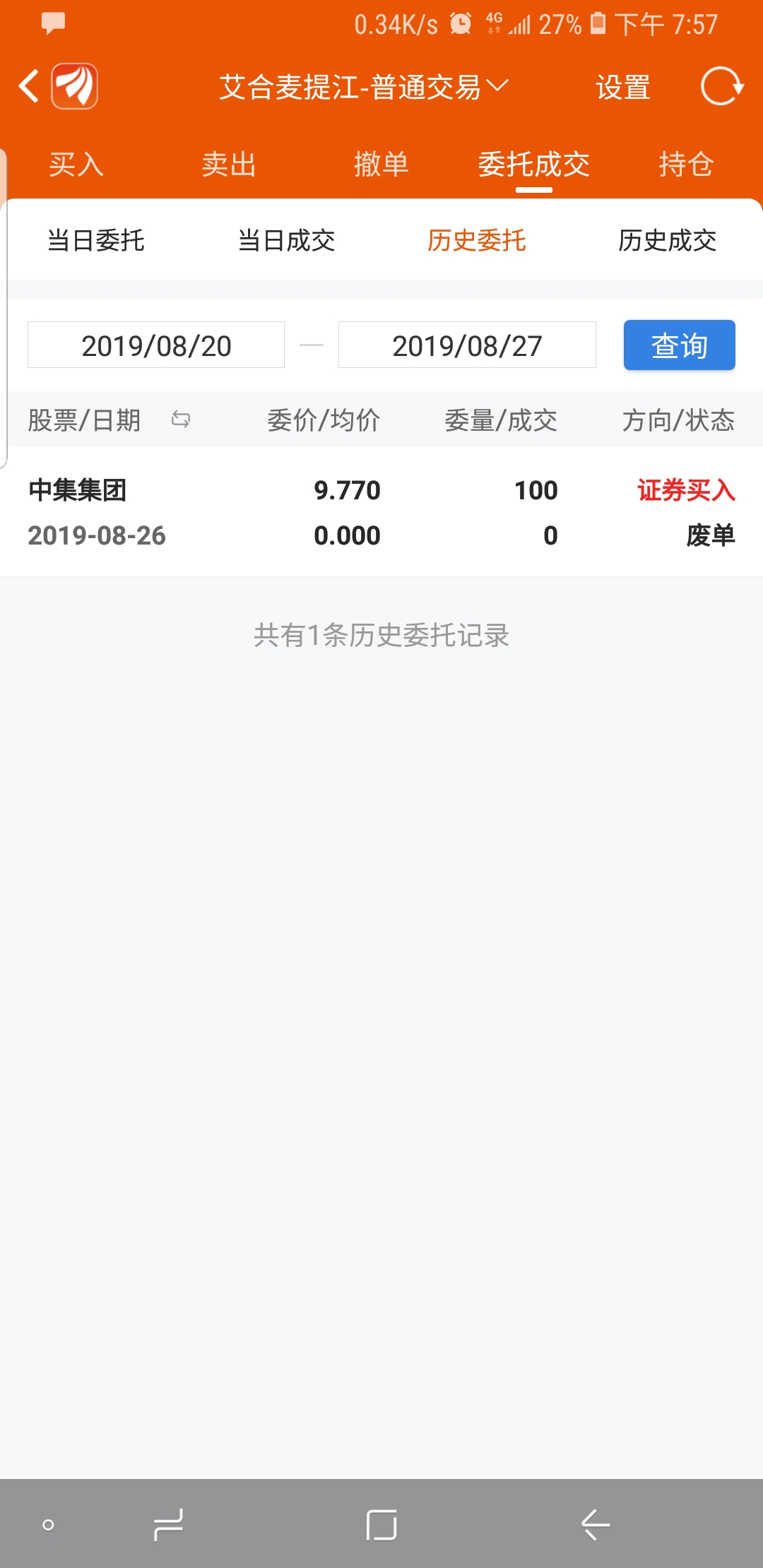Click the back arrow to return
763x1568 pixels.
28,85
